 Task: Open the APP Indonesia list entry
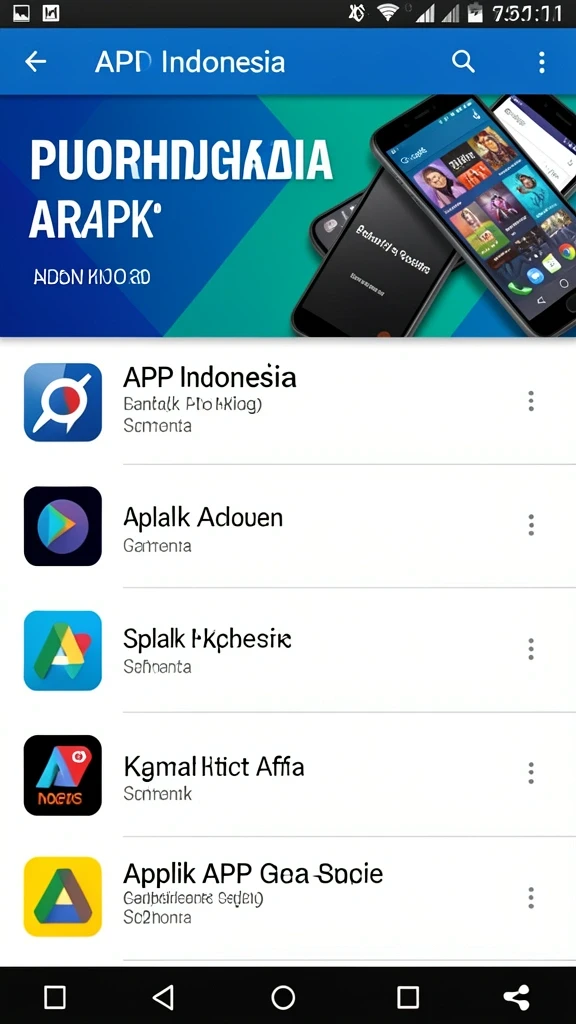coord(288,402)
